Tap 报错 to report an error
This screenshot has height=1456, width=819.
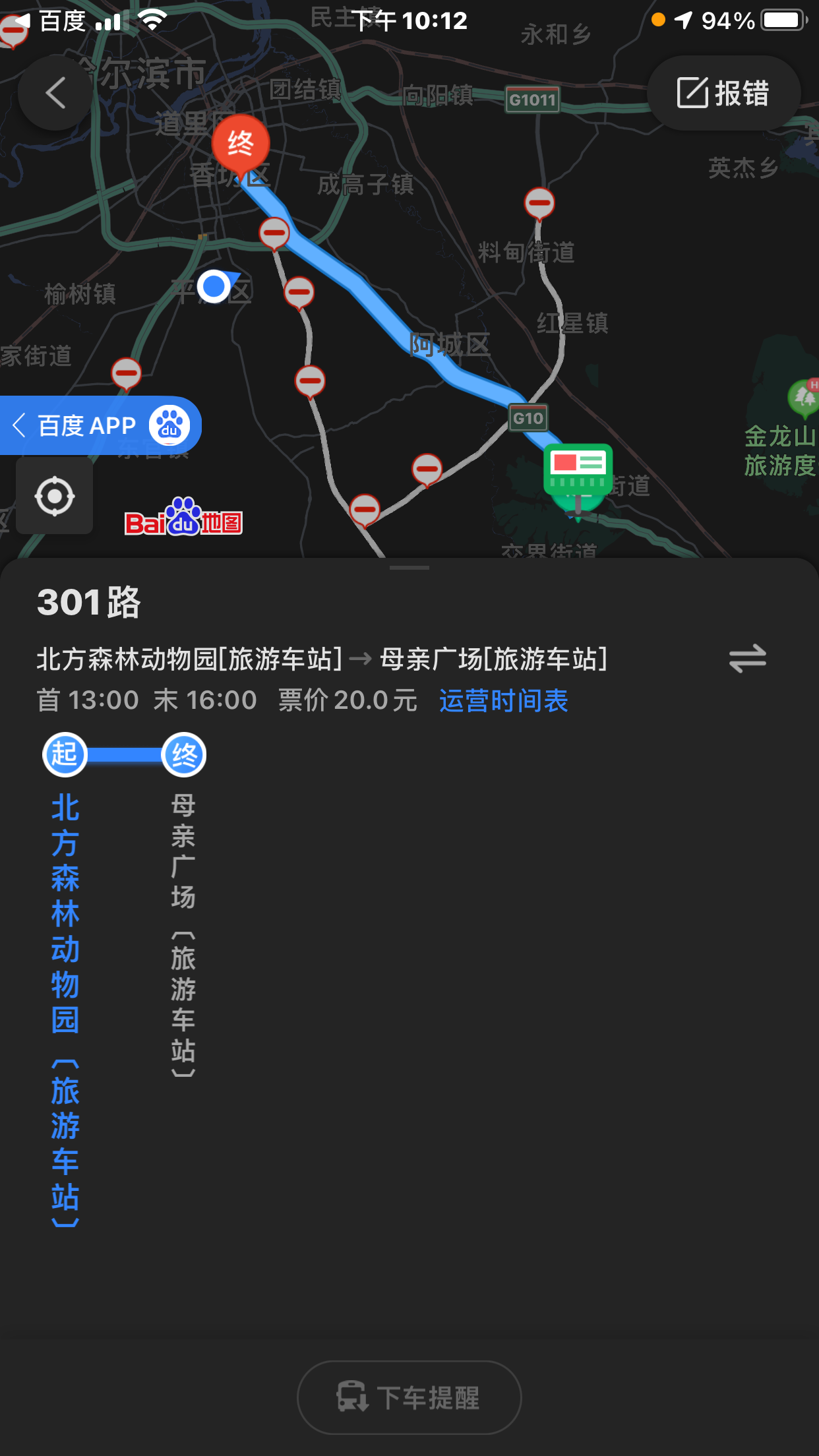point(723,93)
